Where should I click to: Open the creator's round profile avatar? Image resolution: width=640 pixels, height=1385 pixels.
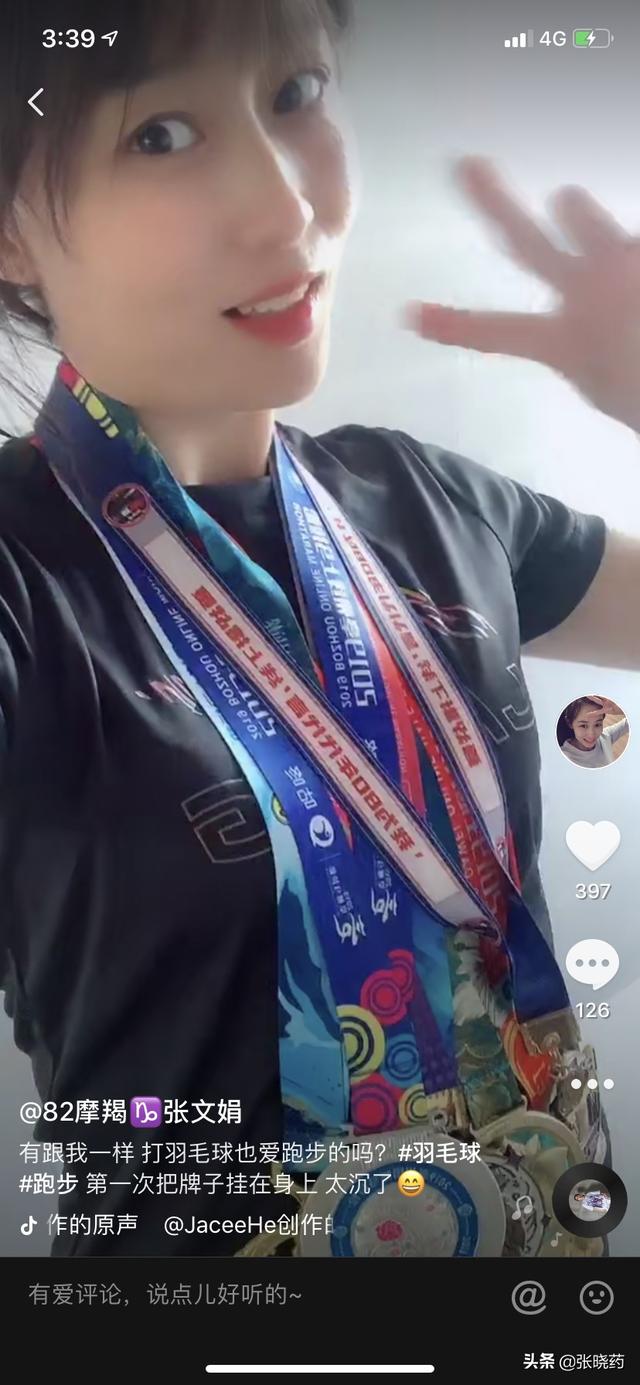click(592, 732)
